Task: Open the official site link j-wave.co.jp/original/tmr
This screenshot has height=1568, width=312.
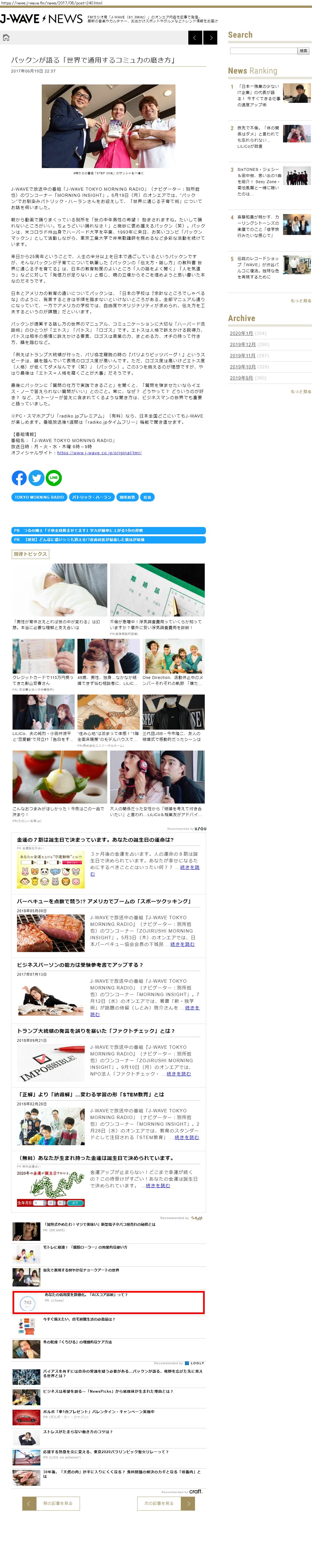Action: point(99,453)
